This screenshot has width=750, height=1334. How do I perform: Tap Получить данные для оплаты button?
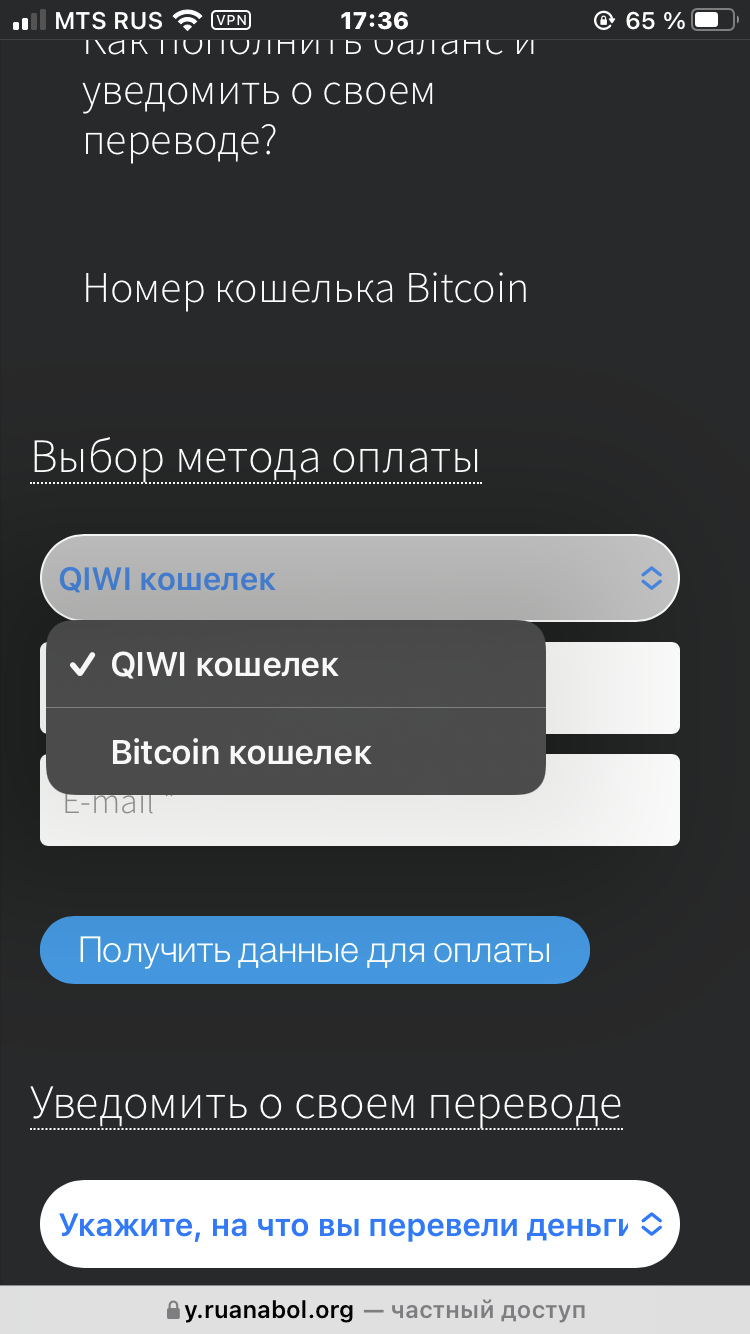(315, 950)
